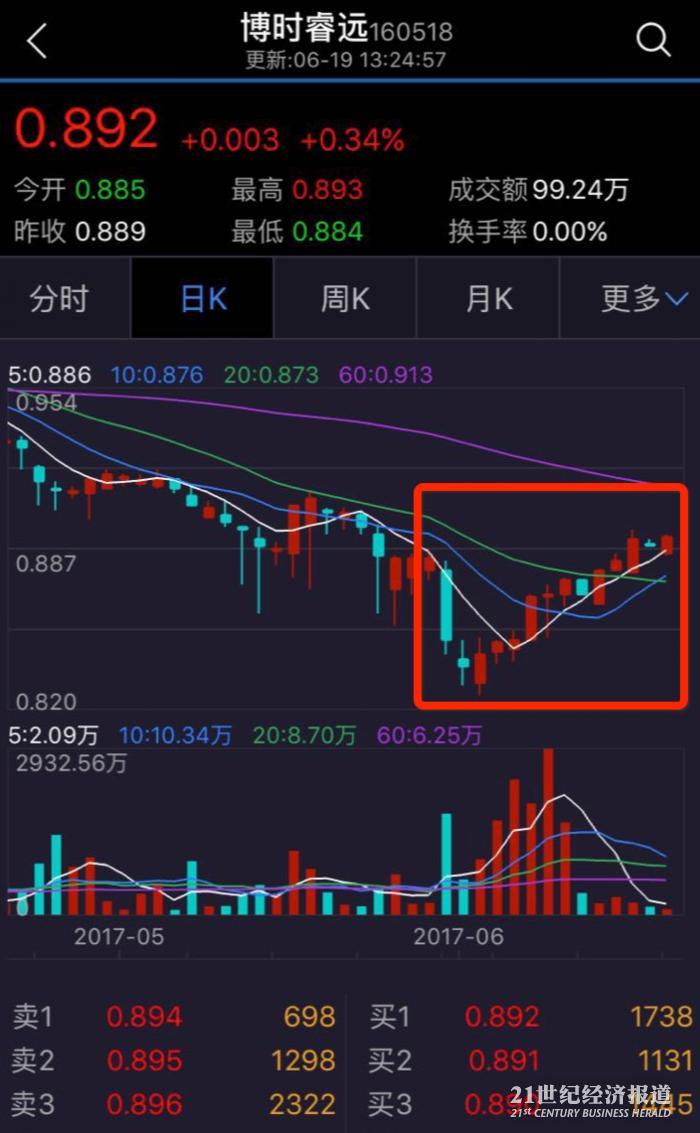The width and height of the screenshot is (700, 1133).
Task: Switch to the 分时 chart tab
Action: (60, 299)
